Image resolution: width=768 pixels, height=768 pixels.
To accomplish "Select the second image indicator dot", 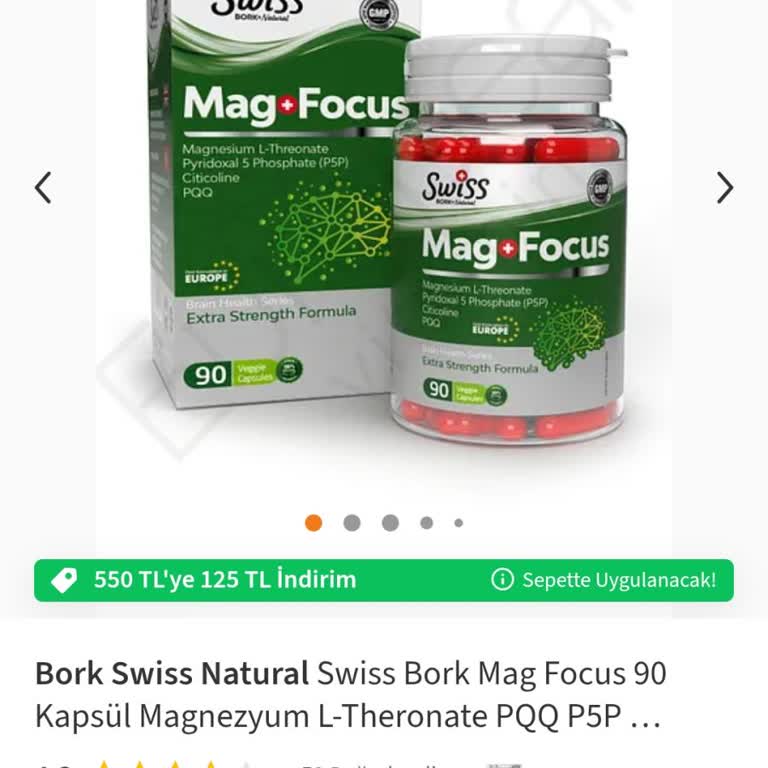I will (x=352, y=523).
